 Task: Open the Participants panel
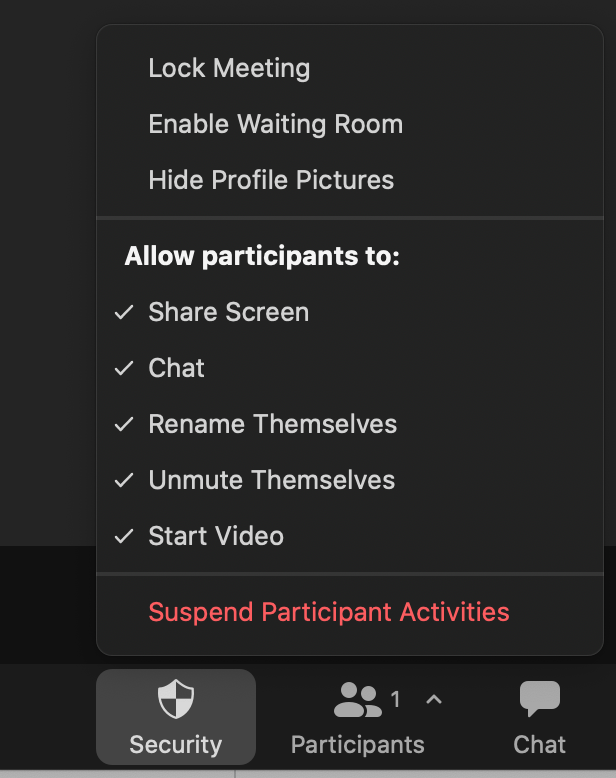click(x=357, y=717)
